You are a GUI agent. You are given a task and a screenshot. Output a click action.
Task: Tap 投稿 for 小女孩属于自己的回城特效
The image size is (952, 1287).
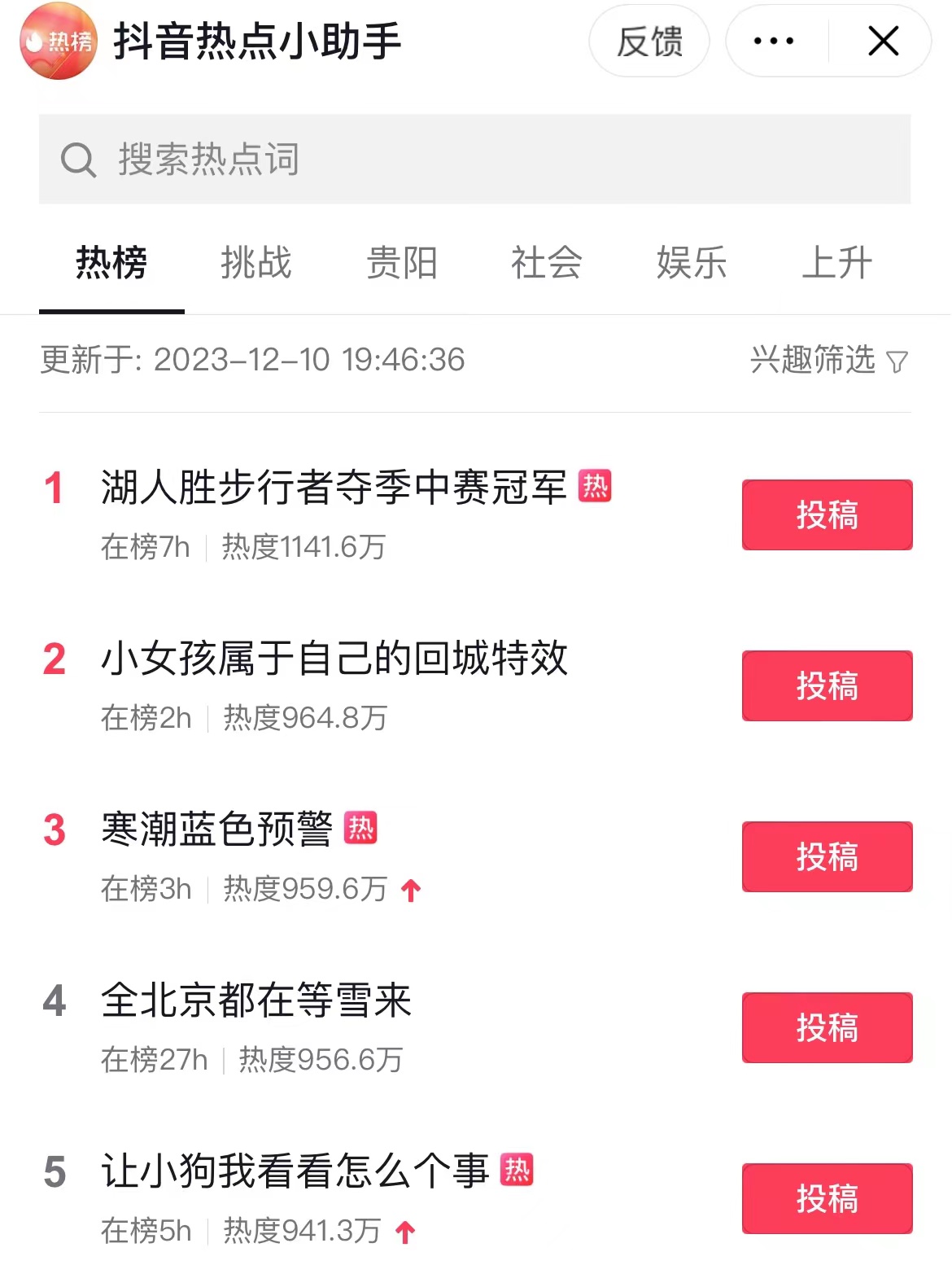click(x=827, y=686)
